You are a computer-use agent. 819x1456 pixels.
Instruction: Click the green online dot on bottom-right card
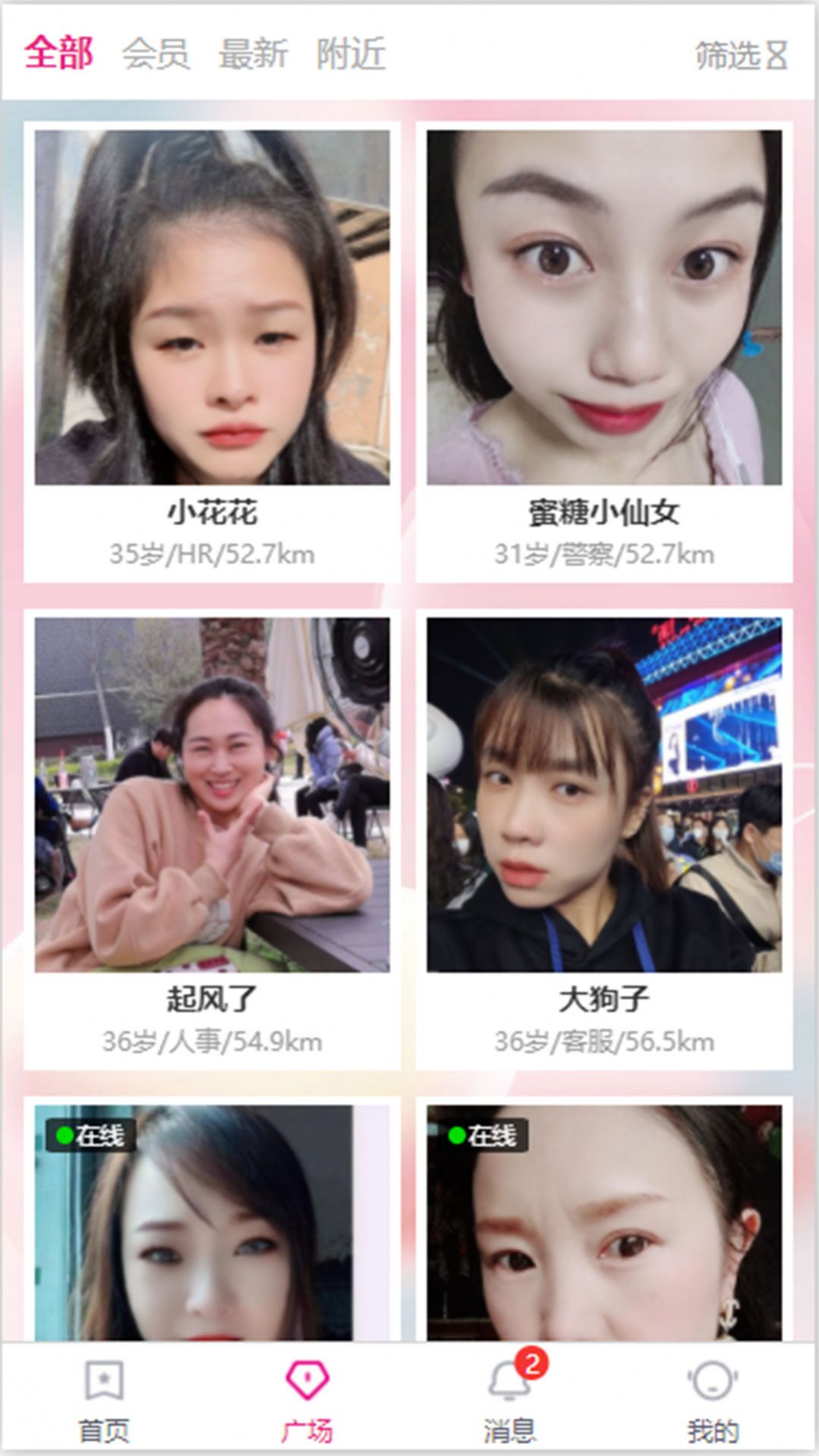click(x=455, y=1134)
